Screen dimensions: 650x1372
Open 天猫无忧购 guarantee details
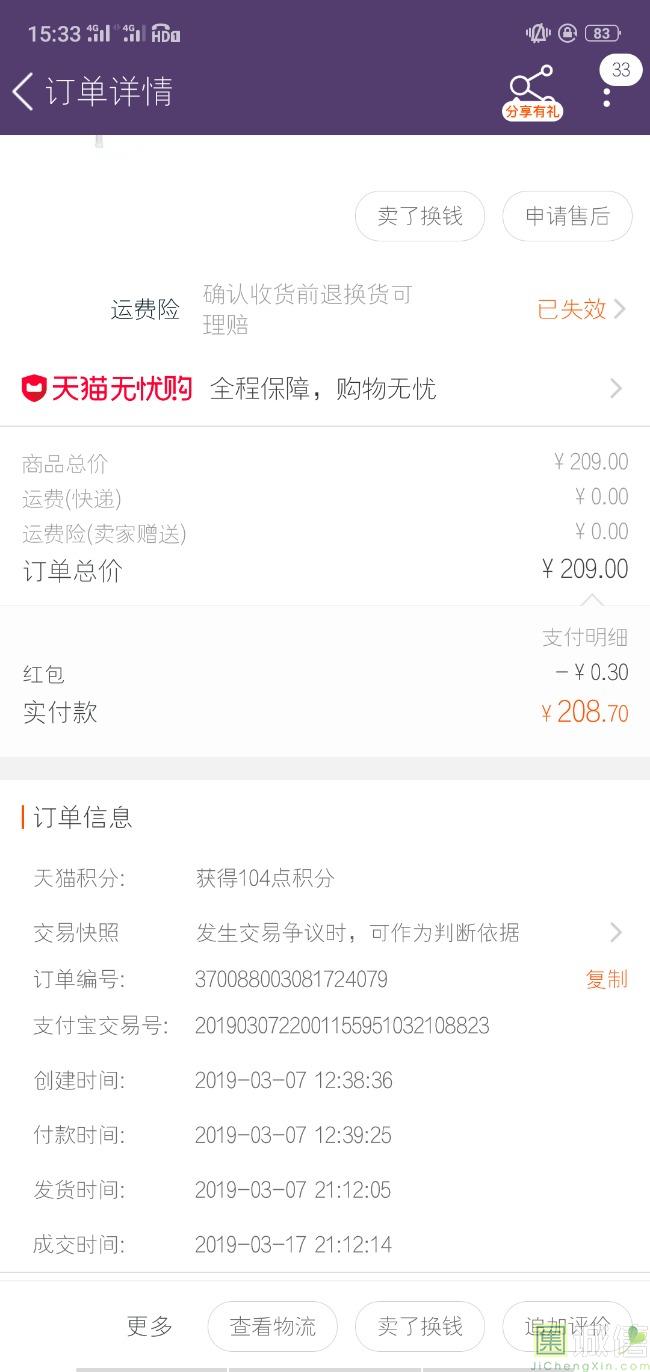(324, 388)
